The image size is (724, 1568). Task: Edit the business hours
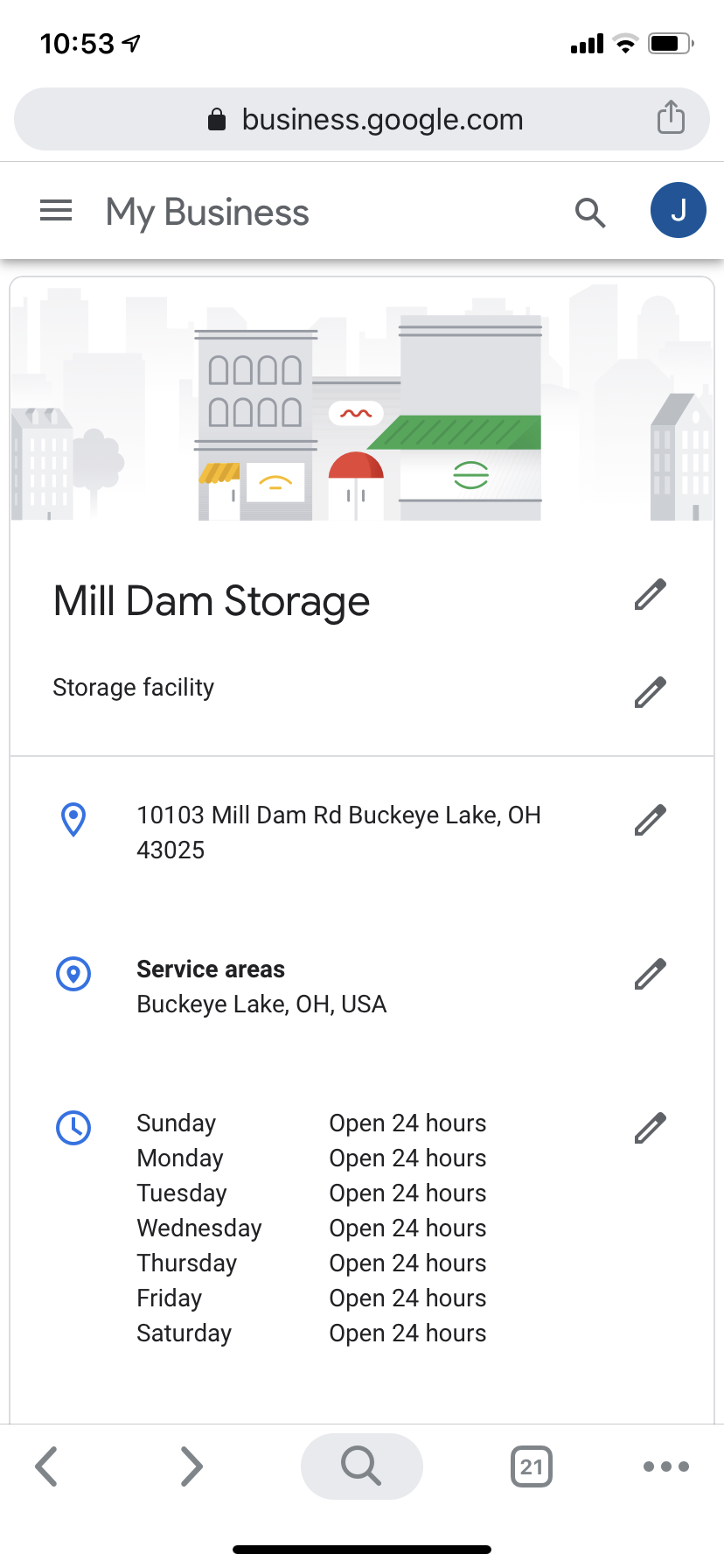[x=650, y=1128]
